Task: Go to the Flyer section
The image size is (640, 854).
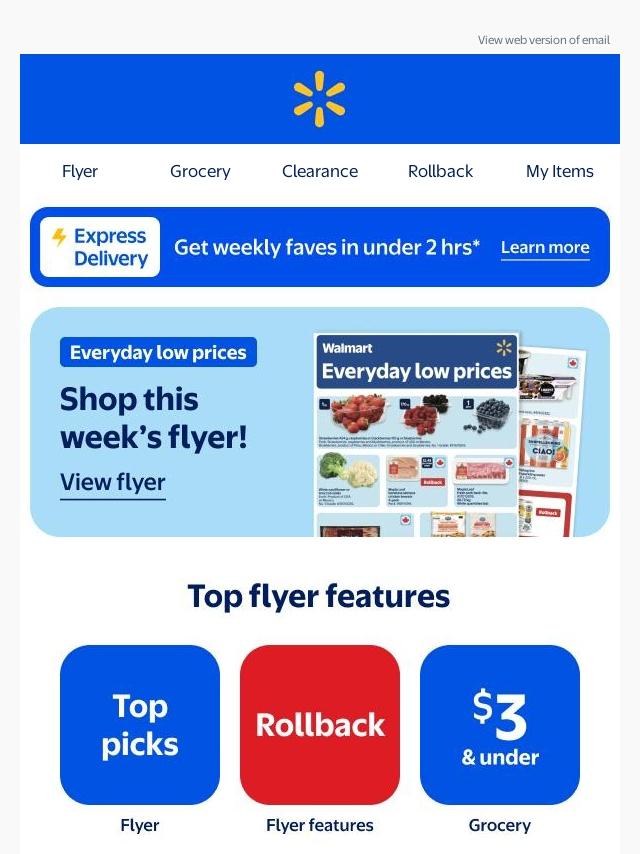Action: point(80,171)
